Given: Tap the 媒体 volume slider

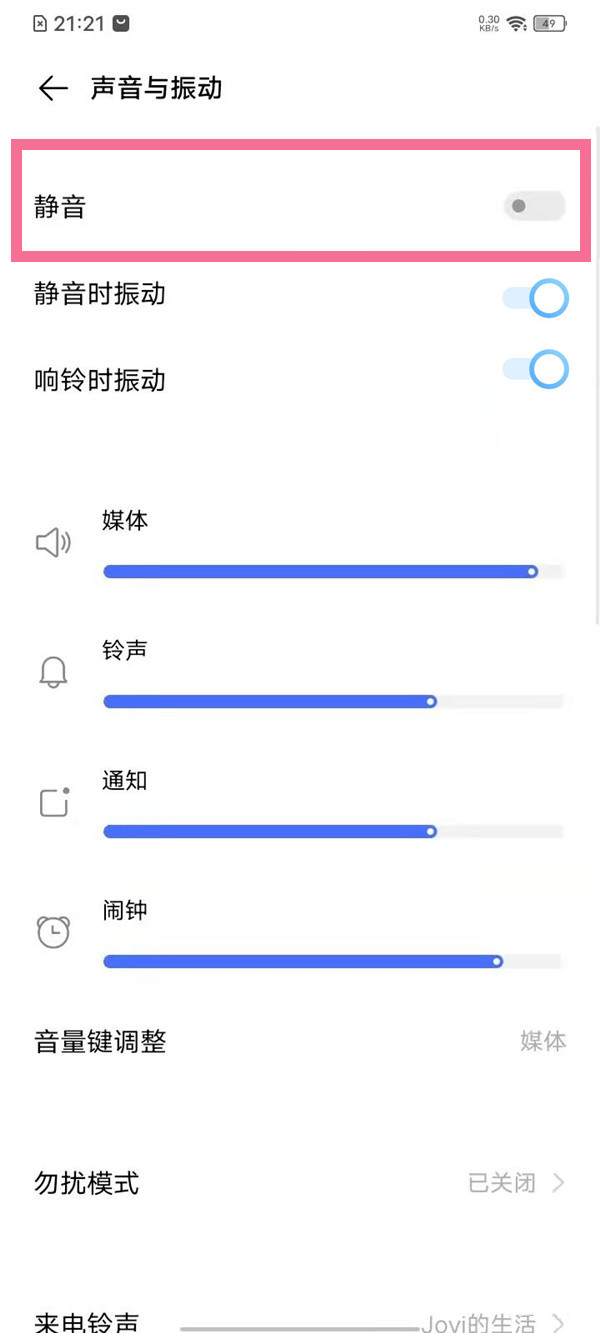Looking at the screenshot, I should pos(333,572).
